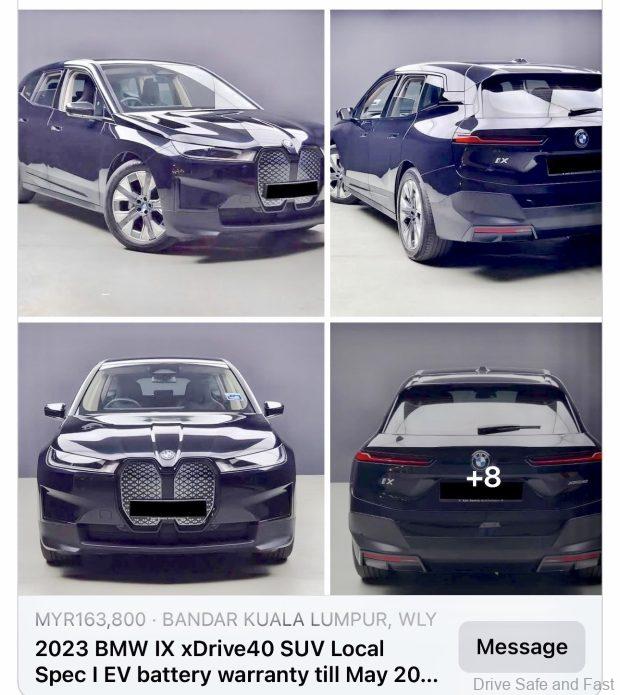The height and width of the screenshot is (695, 620).
Task: Open the +8 more photos tile
Action: 466,458
